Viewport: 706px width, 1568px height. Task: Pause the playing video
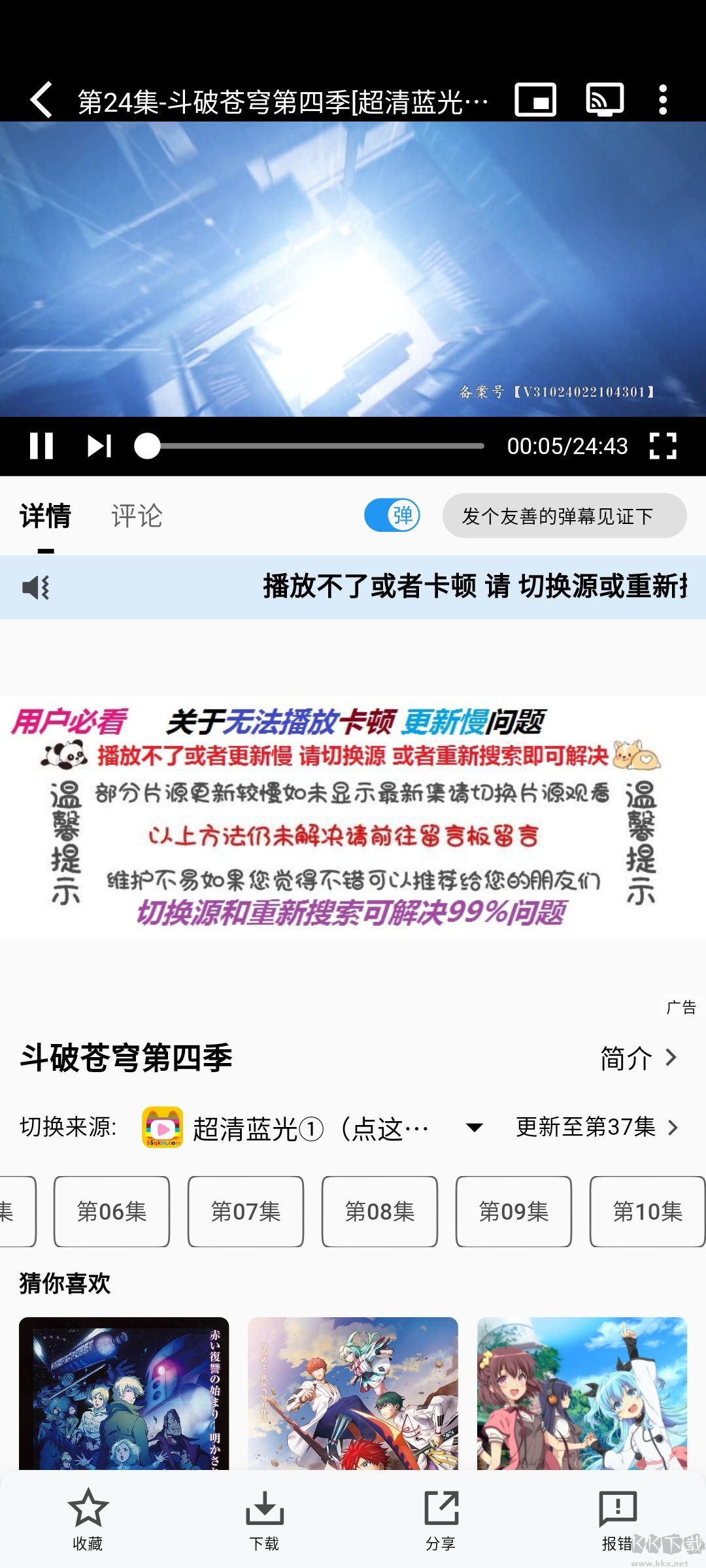[41, 446]
